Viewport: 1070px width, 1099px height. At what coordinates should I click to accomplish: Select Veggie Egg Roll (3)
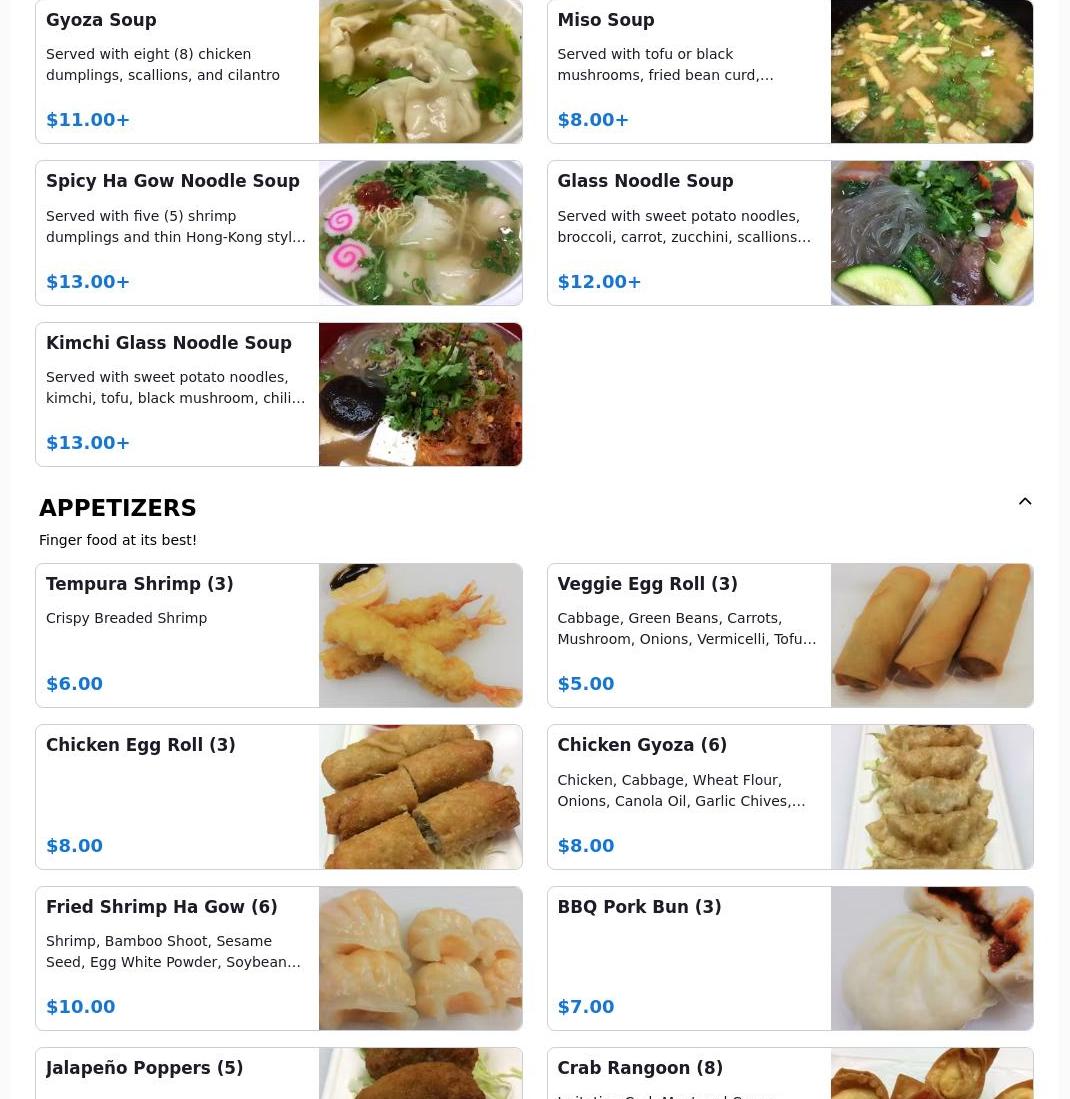point(789,635)
